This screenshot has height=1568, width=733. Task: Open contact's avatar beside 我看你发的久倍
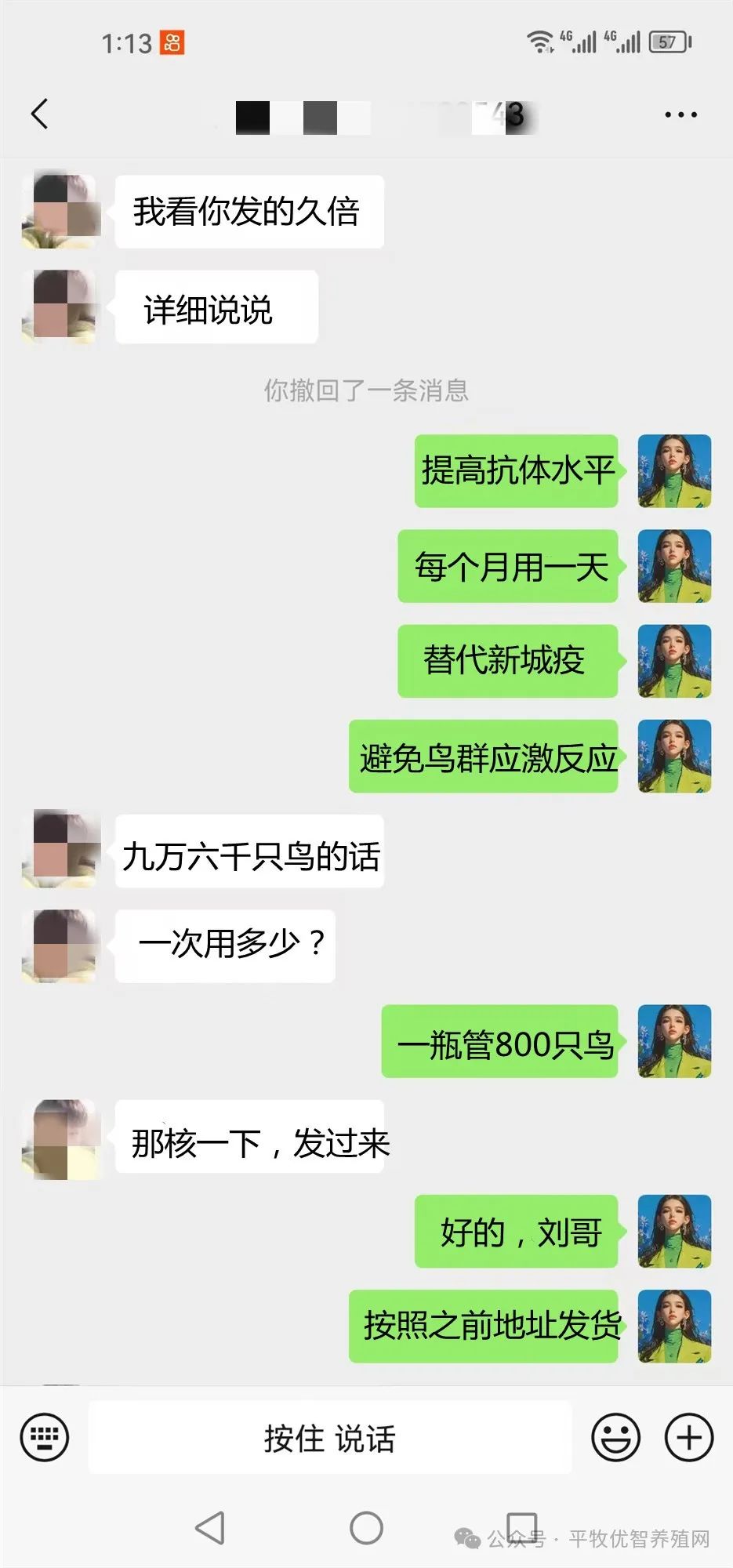(61, 212)
